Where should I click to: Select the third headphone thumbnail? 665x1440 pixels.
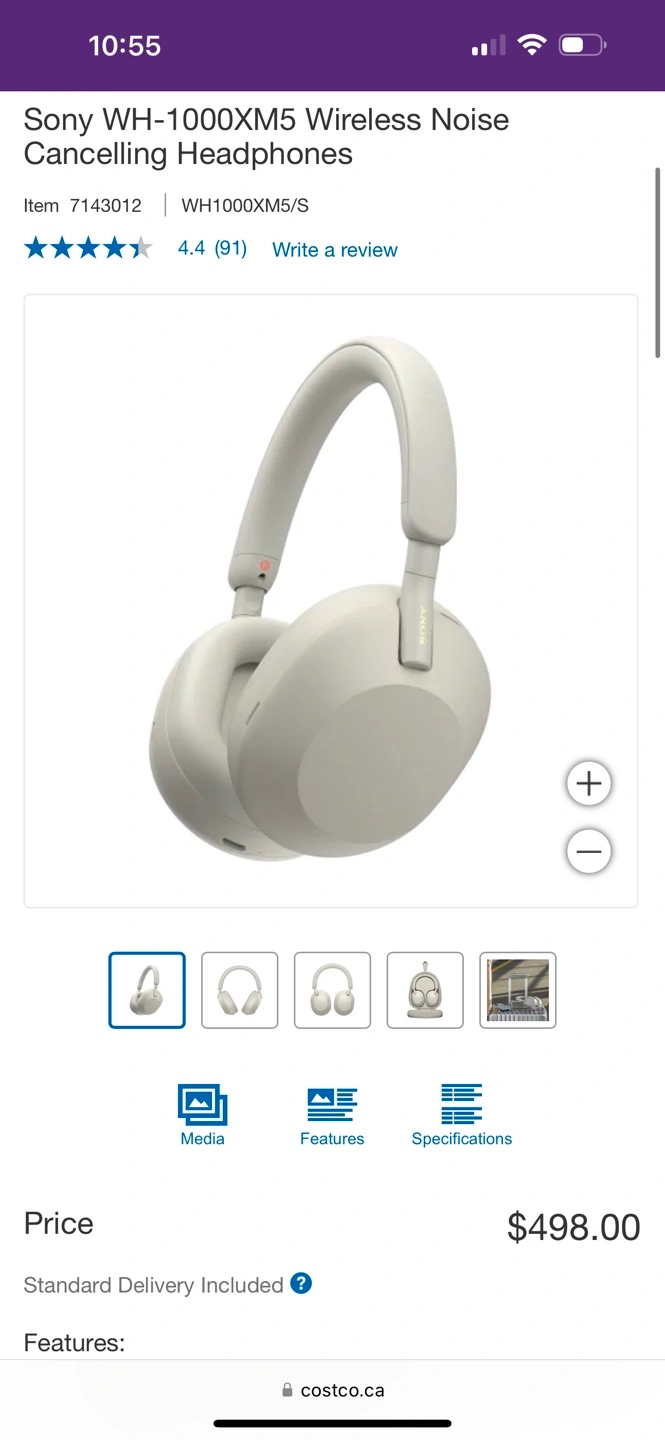coord(332,990)
